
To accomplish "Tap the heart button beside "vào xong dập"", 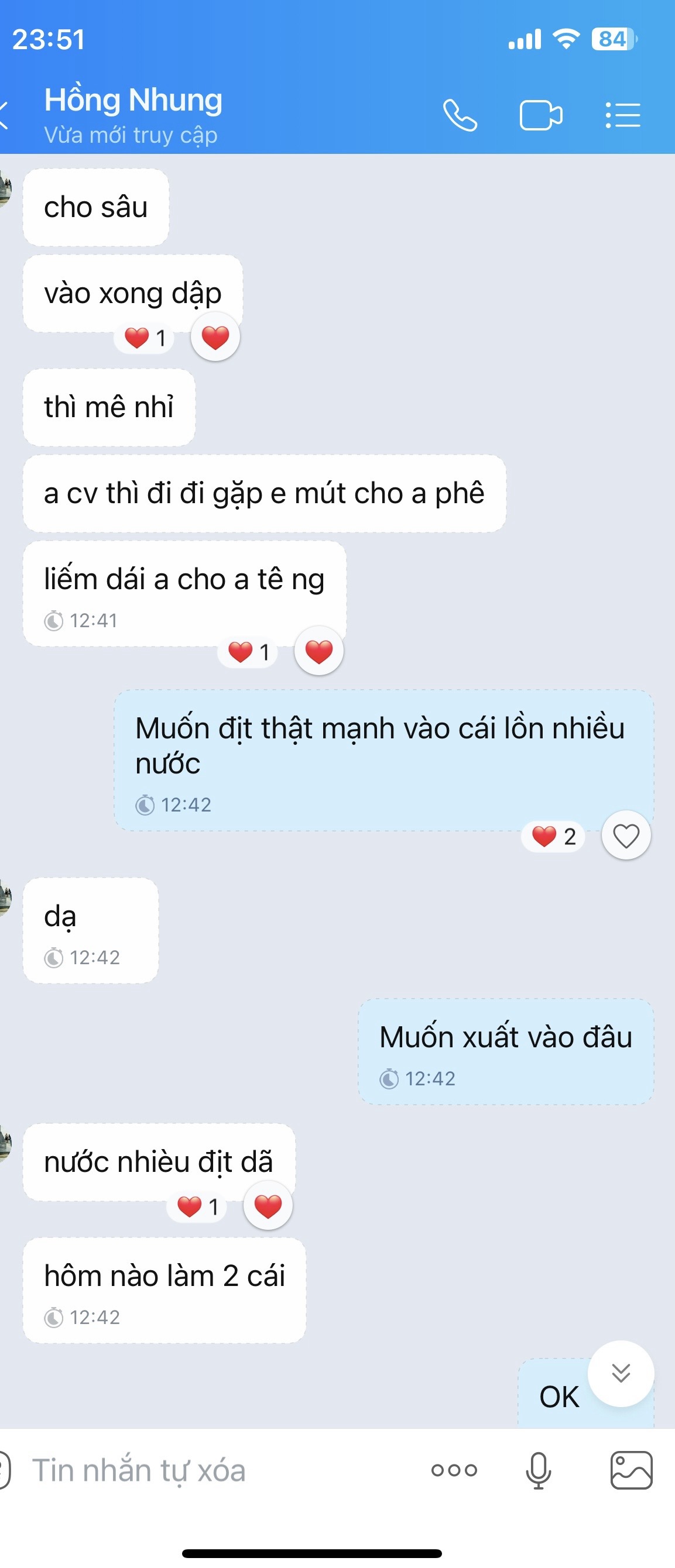I will (x=215, y=337).
